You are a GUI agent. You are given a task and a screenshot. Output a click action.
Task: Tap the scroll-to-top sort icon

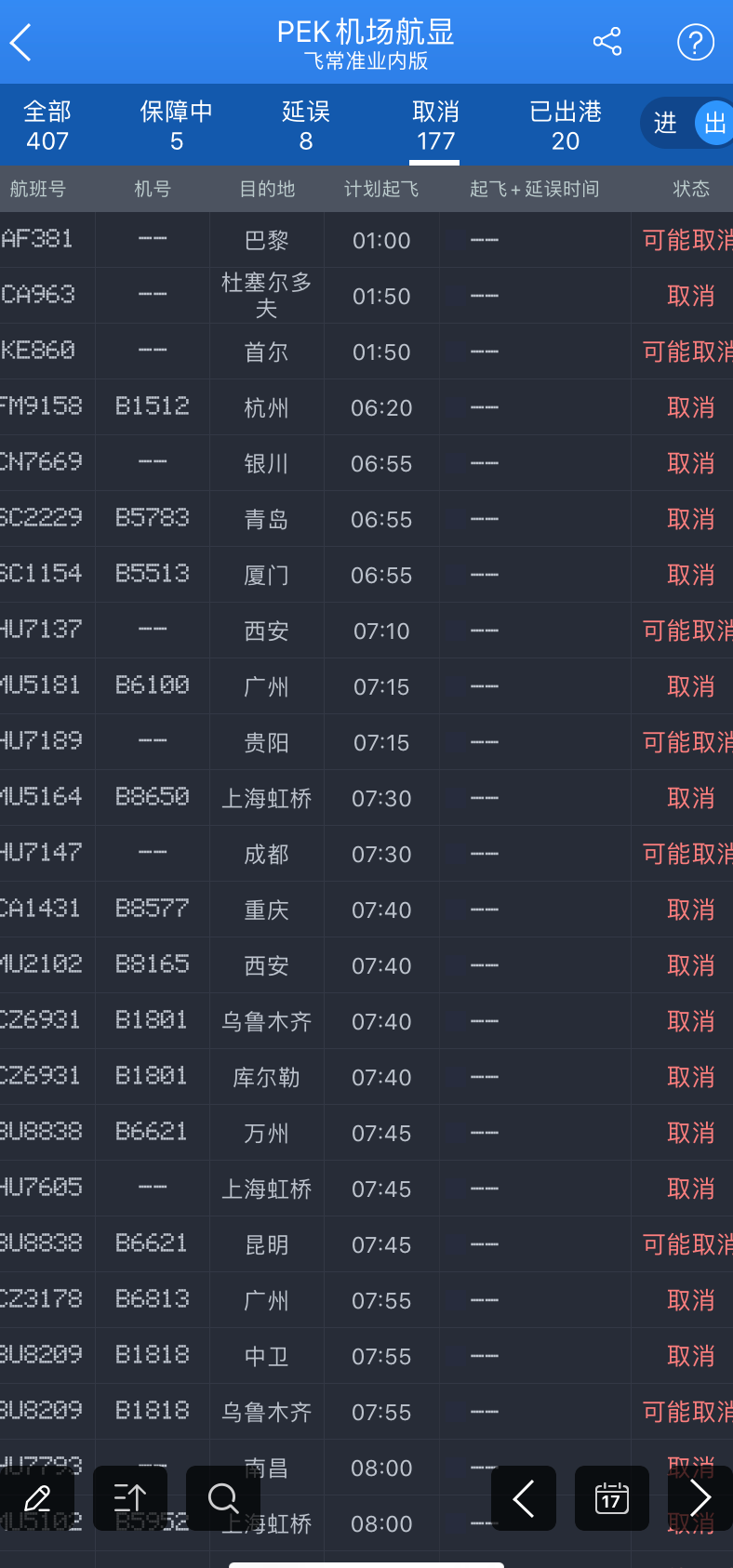[x=130, y=1498]
